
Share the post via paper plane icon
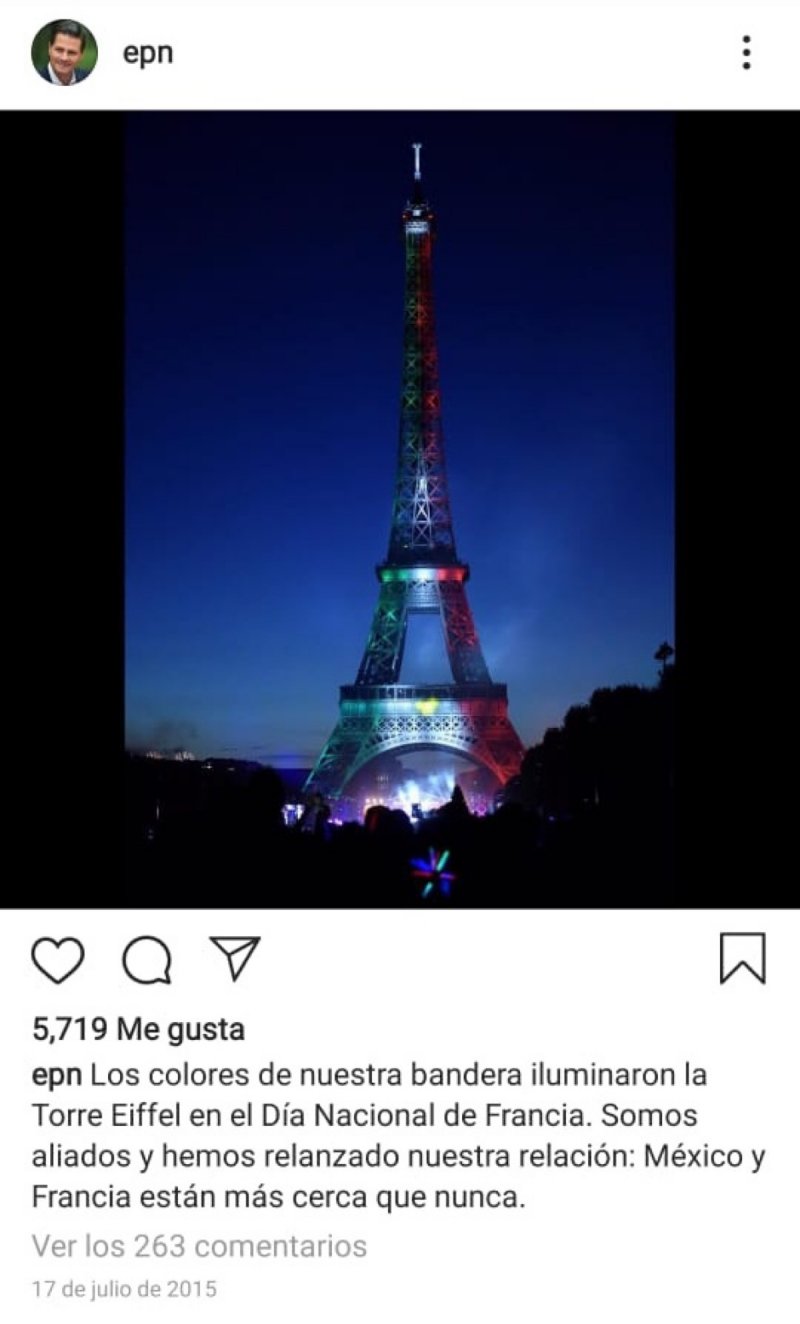pos(234,959)
